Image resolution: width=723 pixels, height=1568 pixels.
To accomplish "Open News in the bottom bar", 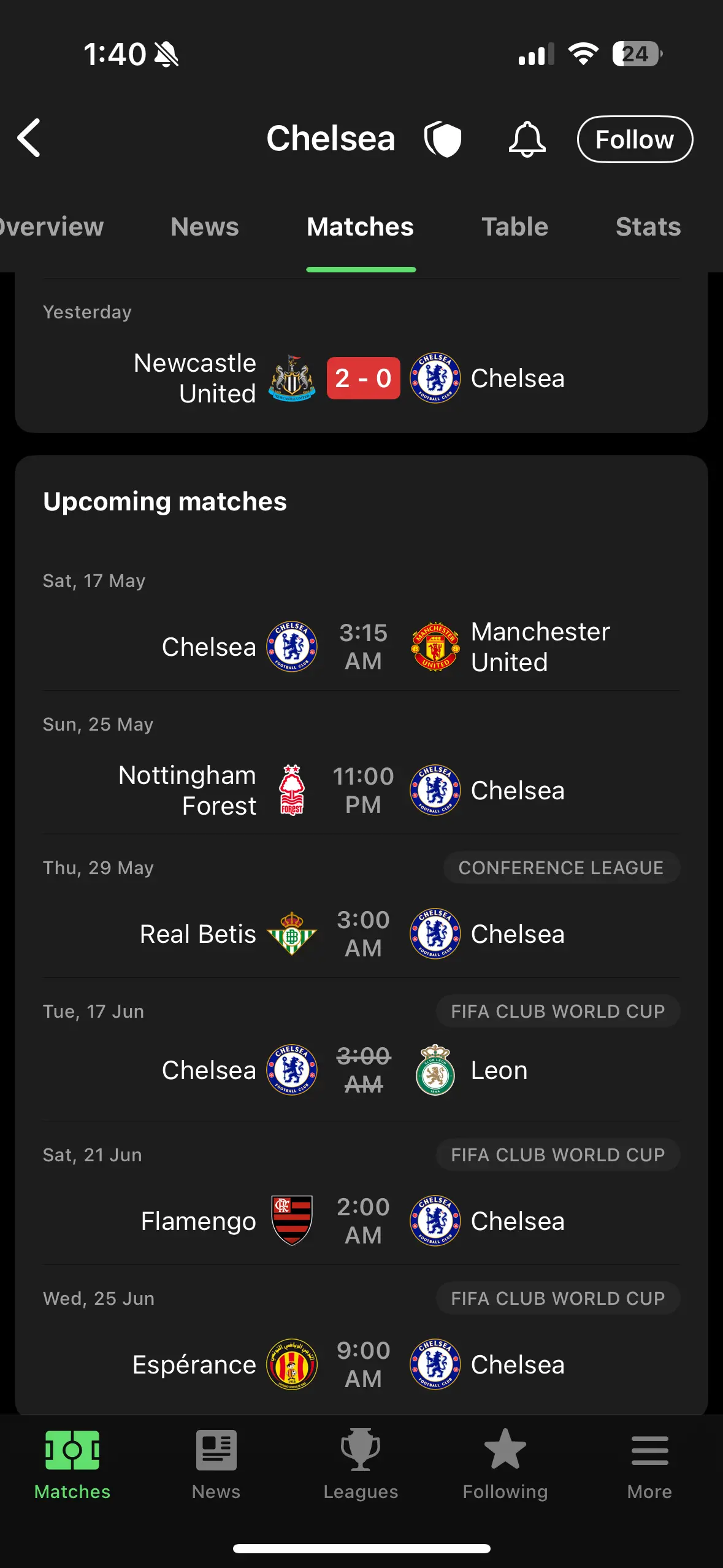I will (216, 1465).
